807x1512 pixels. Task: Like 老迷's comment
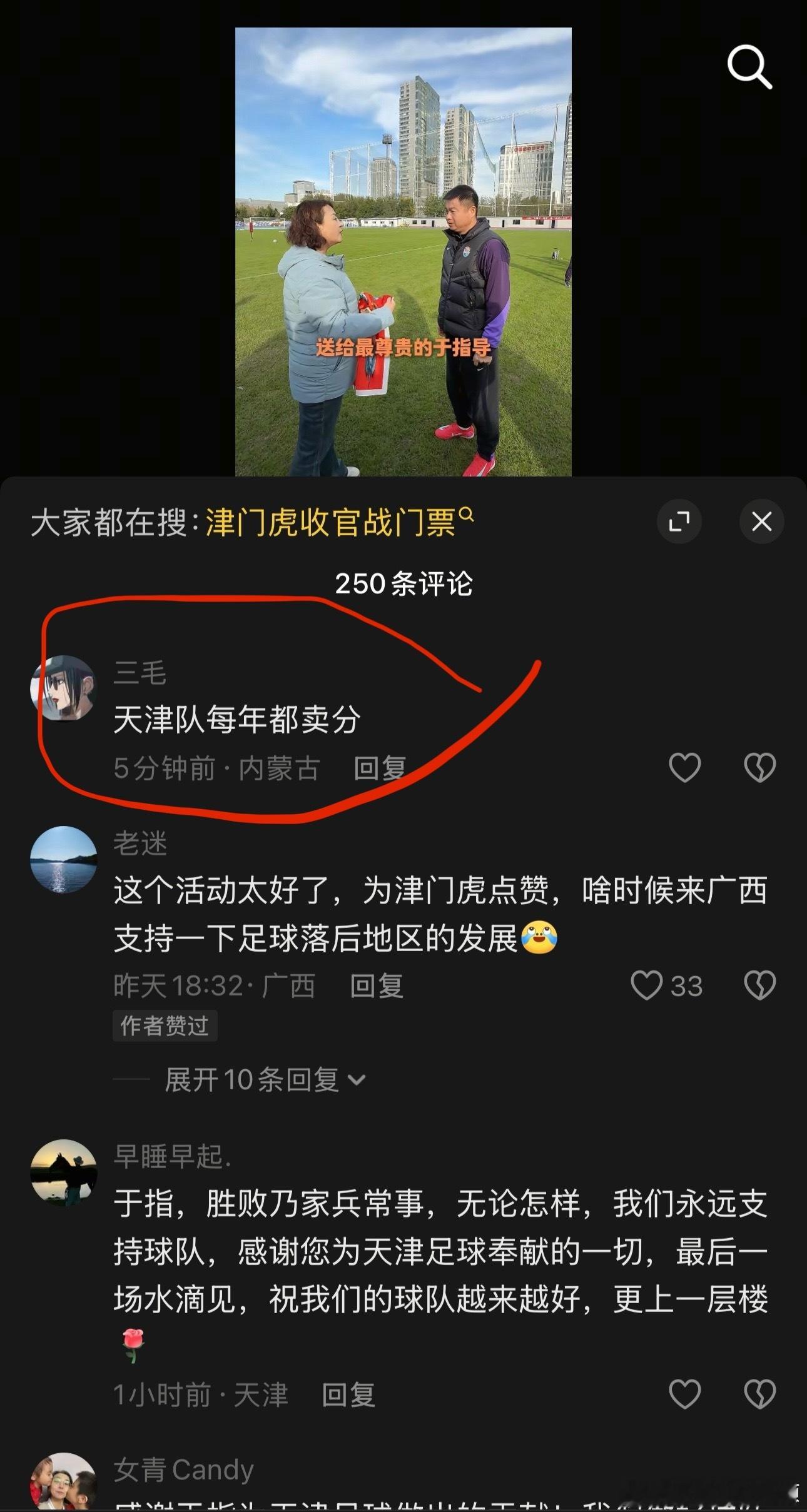[647, 985]
